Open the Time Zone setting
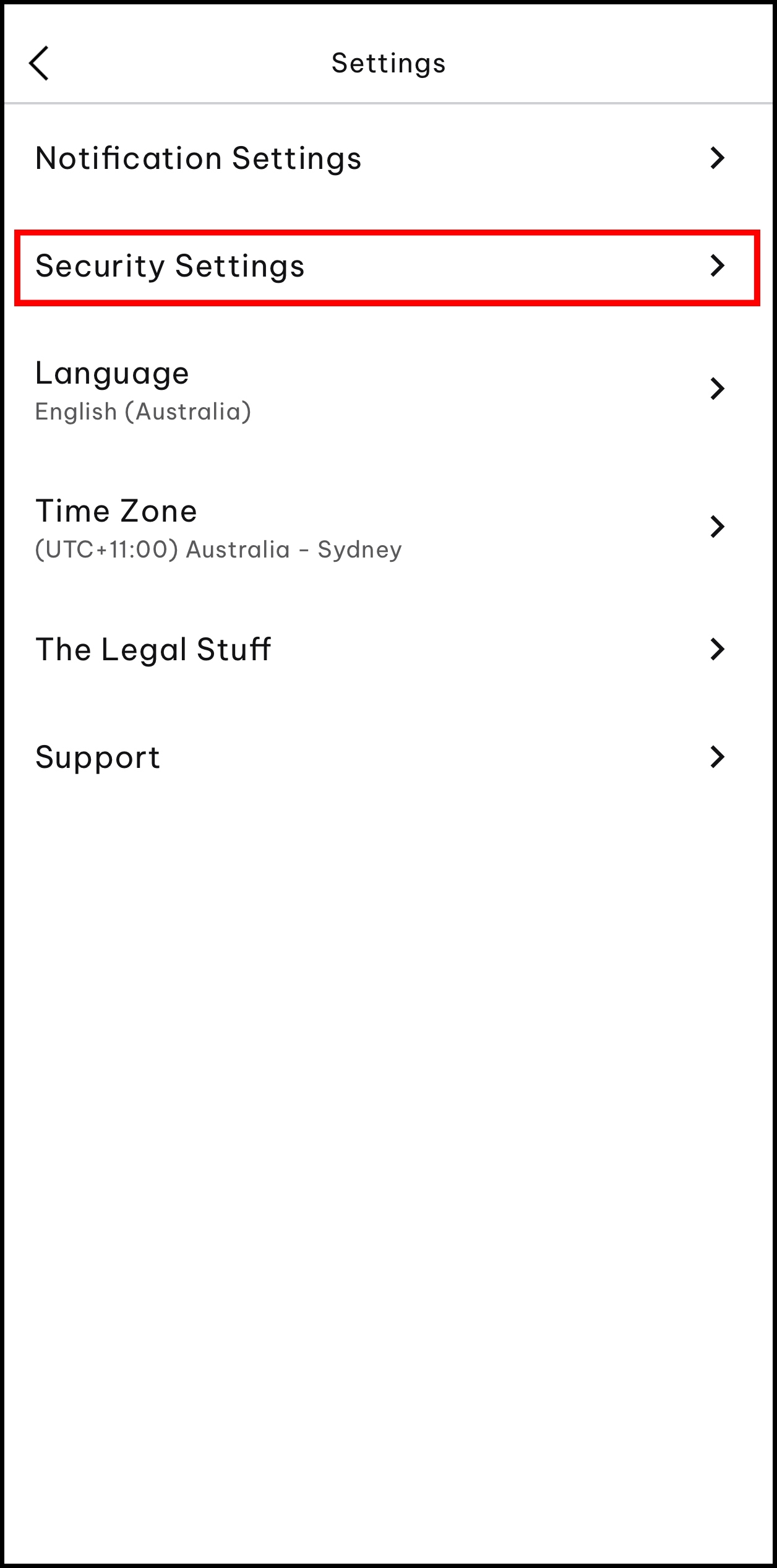Screen dimensions: 777x1568 point(388,528)
